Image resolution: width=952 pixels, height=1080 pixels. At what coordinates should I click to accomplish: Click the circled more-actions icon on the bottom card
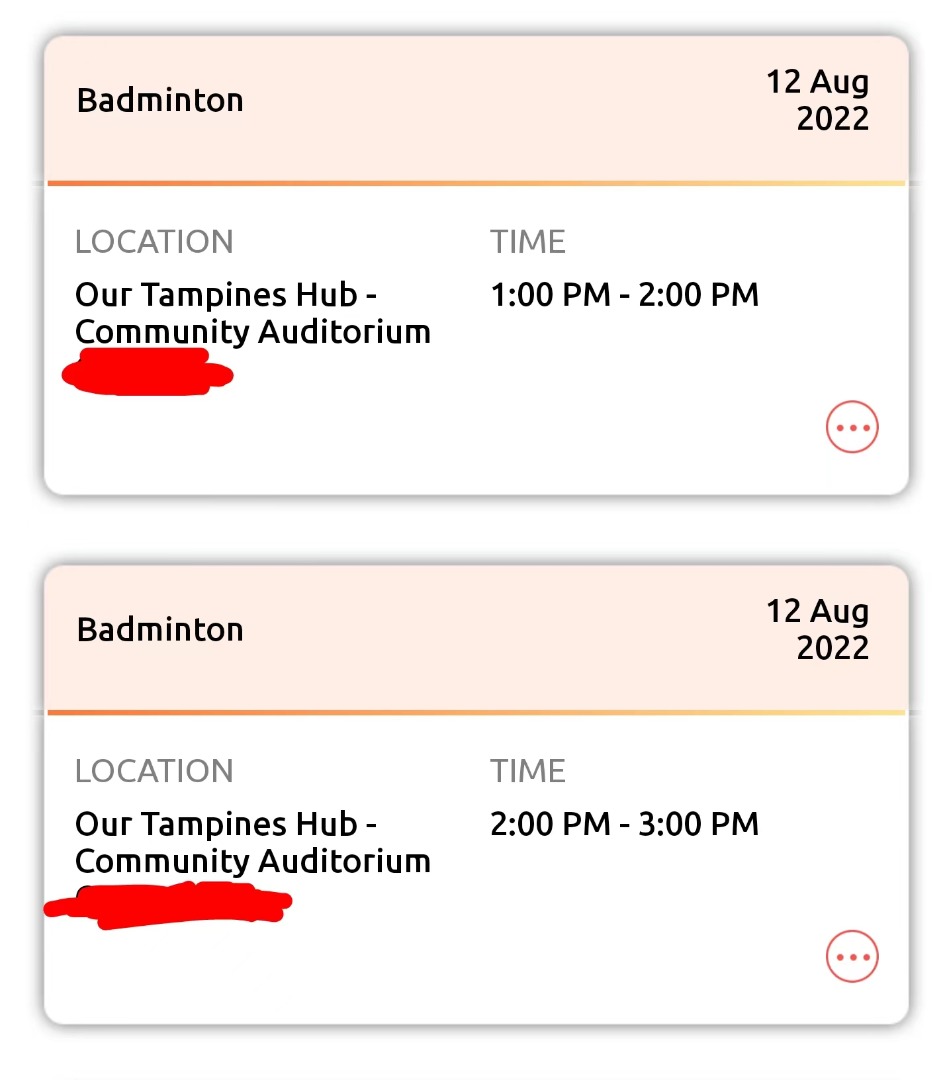click(851, 955)
